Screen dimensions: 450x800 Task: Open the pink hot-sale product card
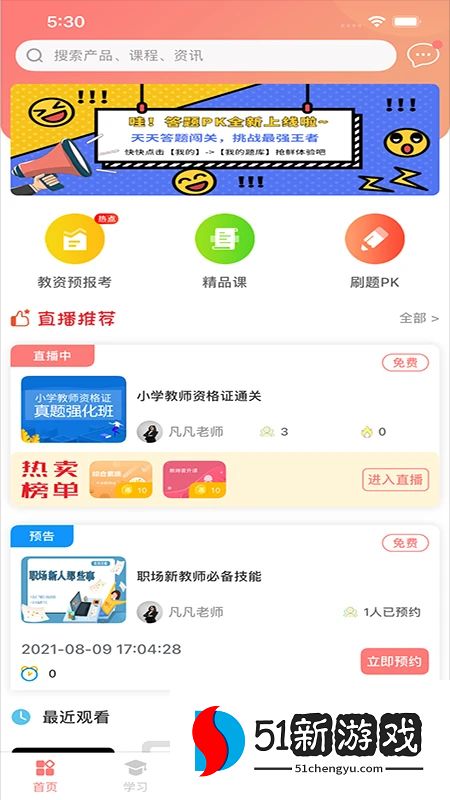(x=194, y=479)
